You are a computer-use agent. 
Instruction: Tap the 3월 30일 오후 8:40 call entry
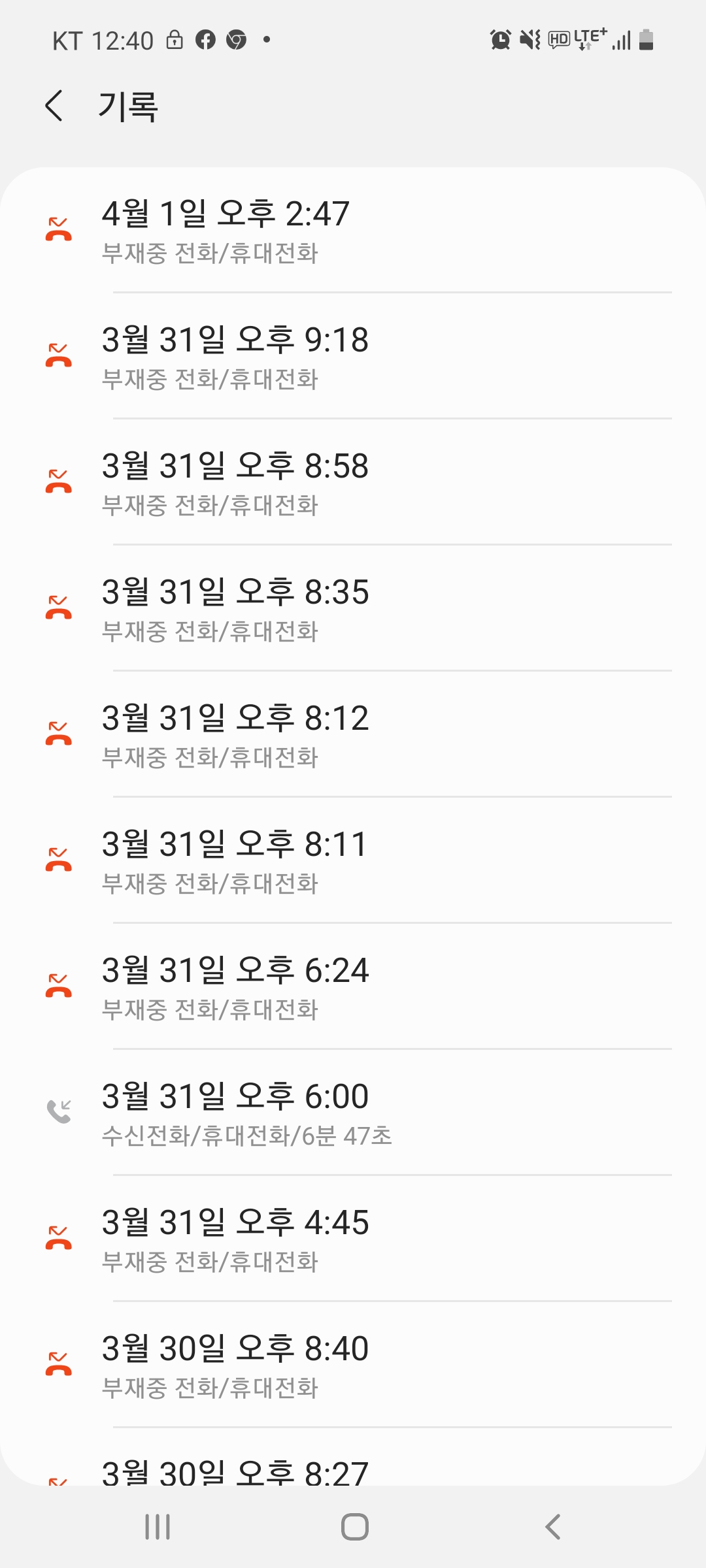coord(353,1365)
